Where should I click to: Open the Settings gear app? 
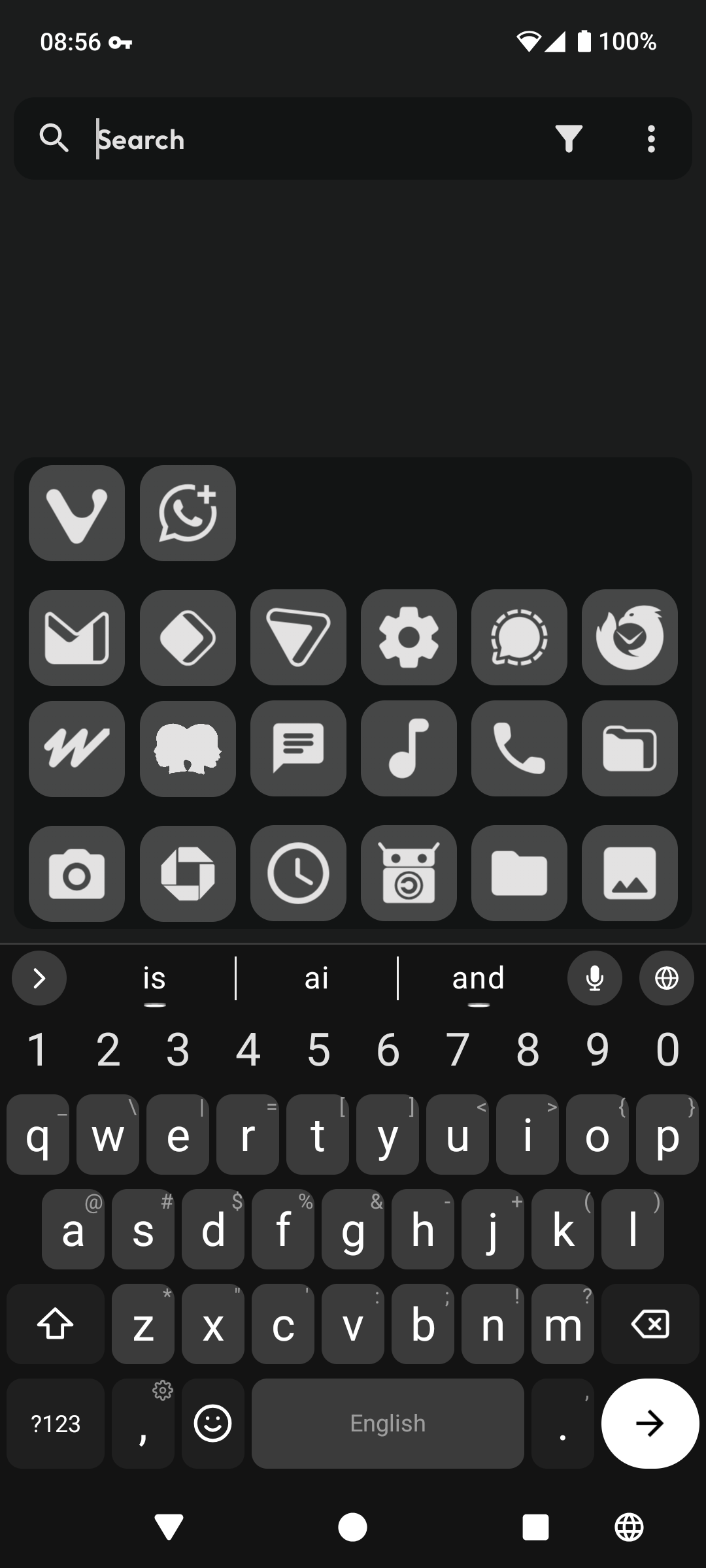click(x=409, y=638)
